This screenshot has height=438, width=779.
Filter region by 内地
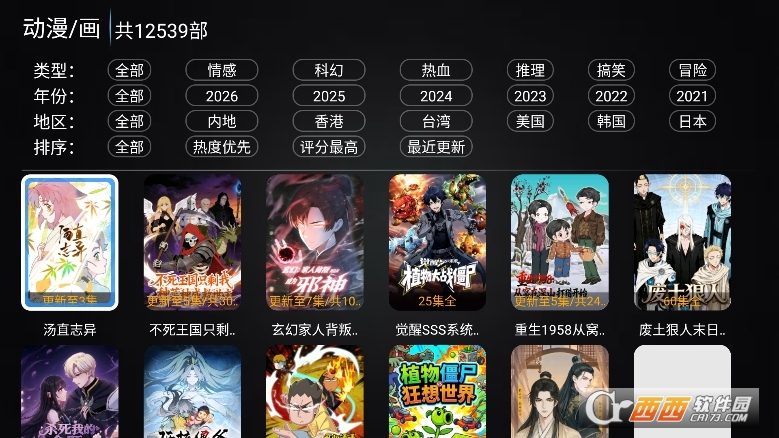pos(222,121)
